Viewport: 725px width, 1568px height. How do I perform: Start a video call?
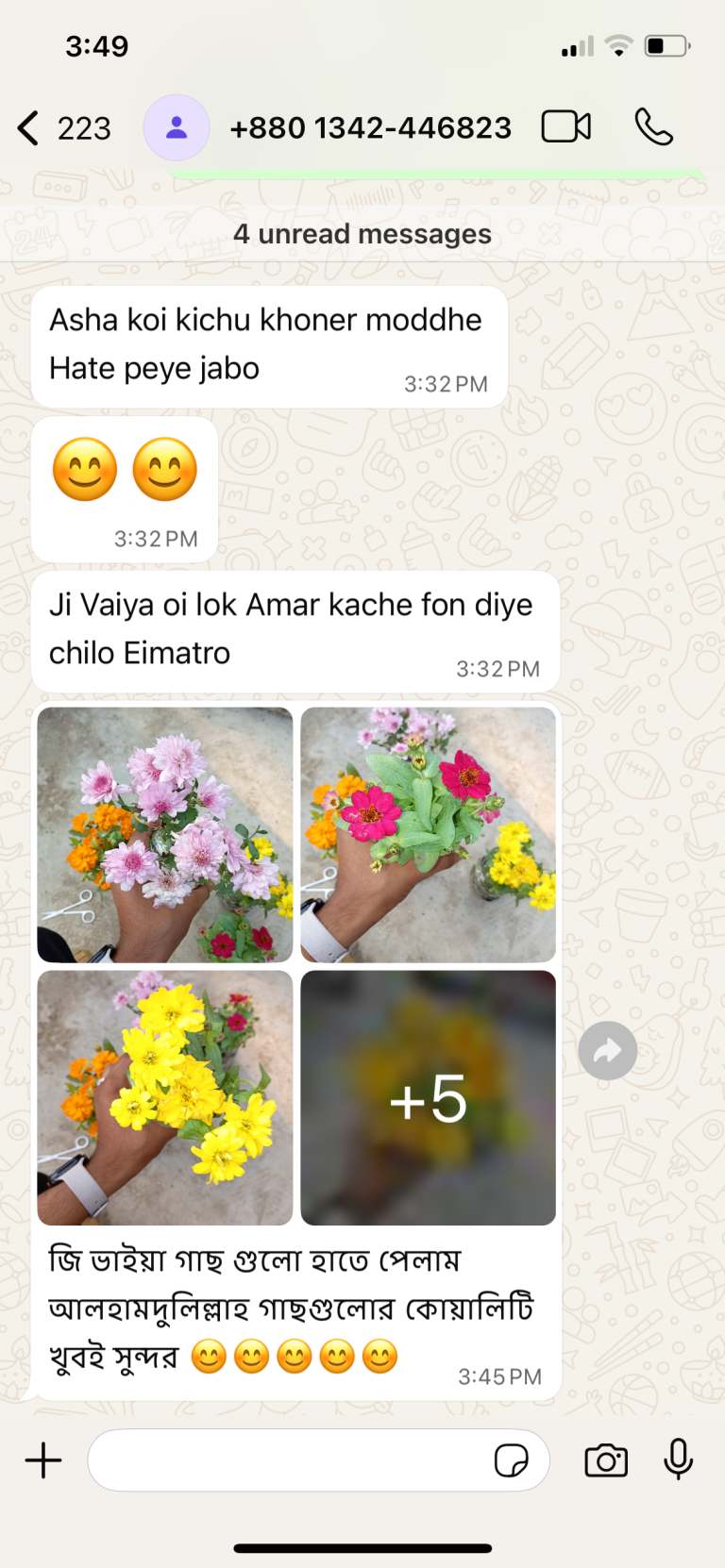[566, 126]
